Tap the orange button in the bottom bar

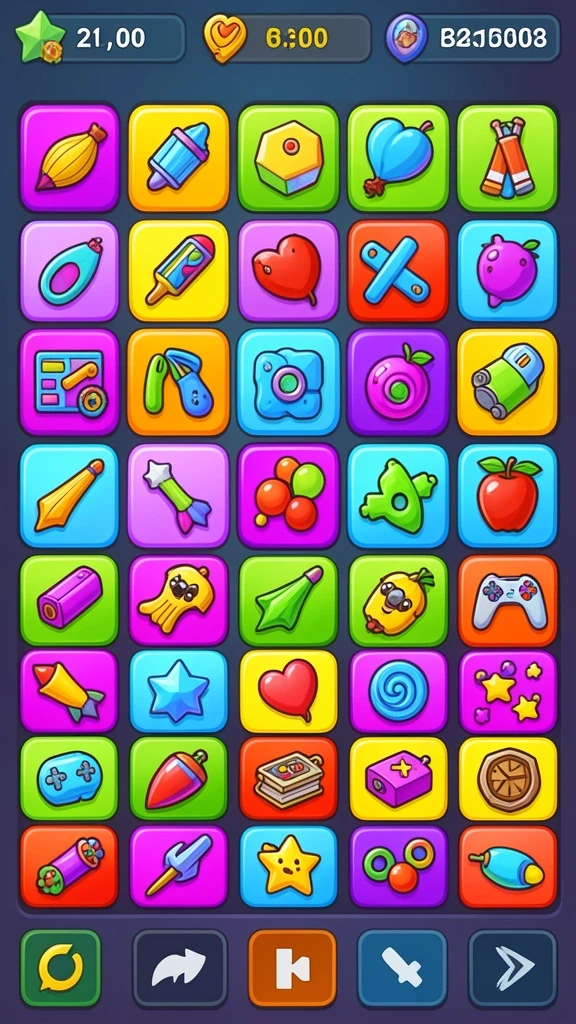(292, 968)
